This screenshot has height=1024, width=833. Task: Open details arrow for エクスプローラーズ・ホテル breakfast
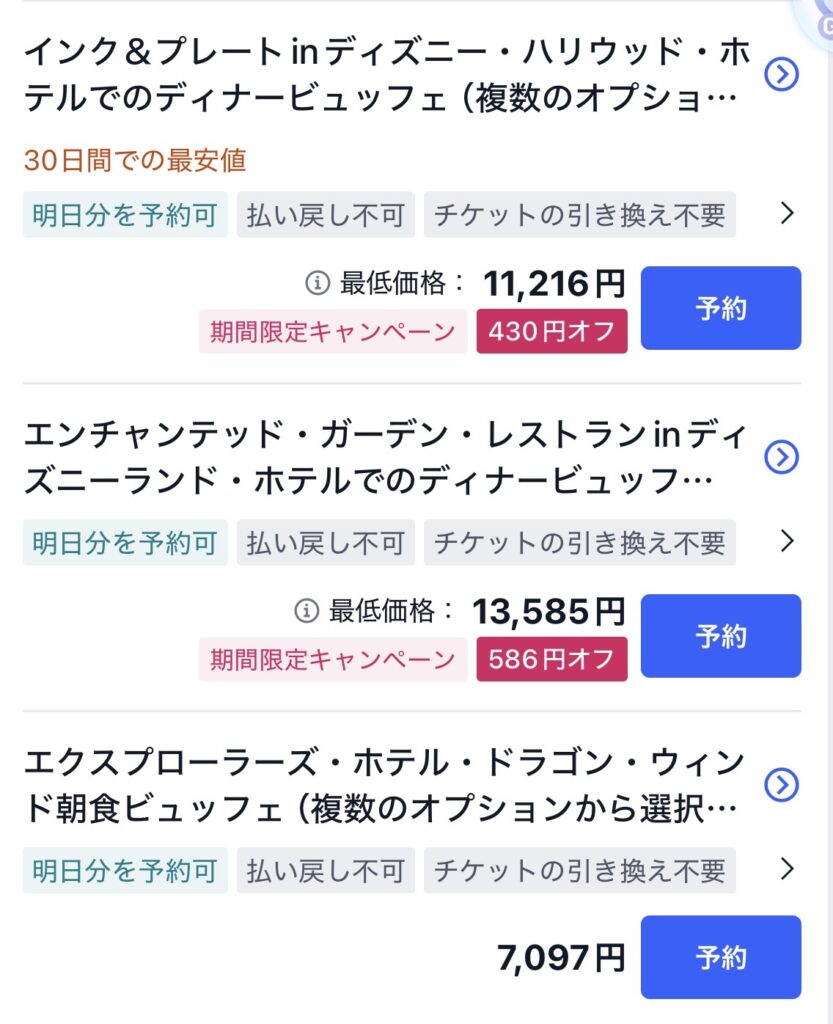point(781,784)
